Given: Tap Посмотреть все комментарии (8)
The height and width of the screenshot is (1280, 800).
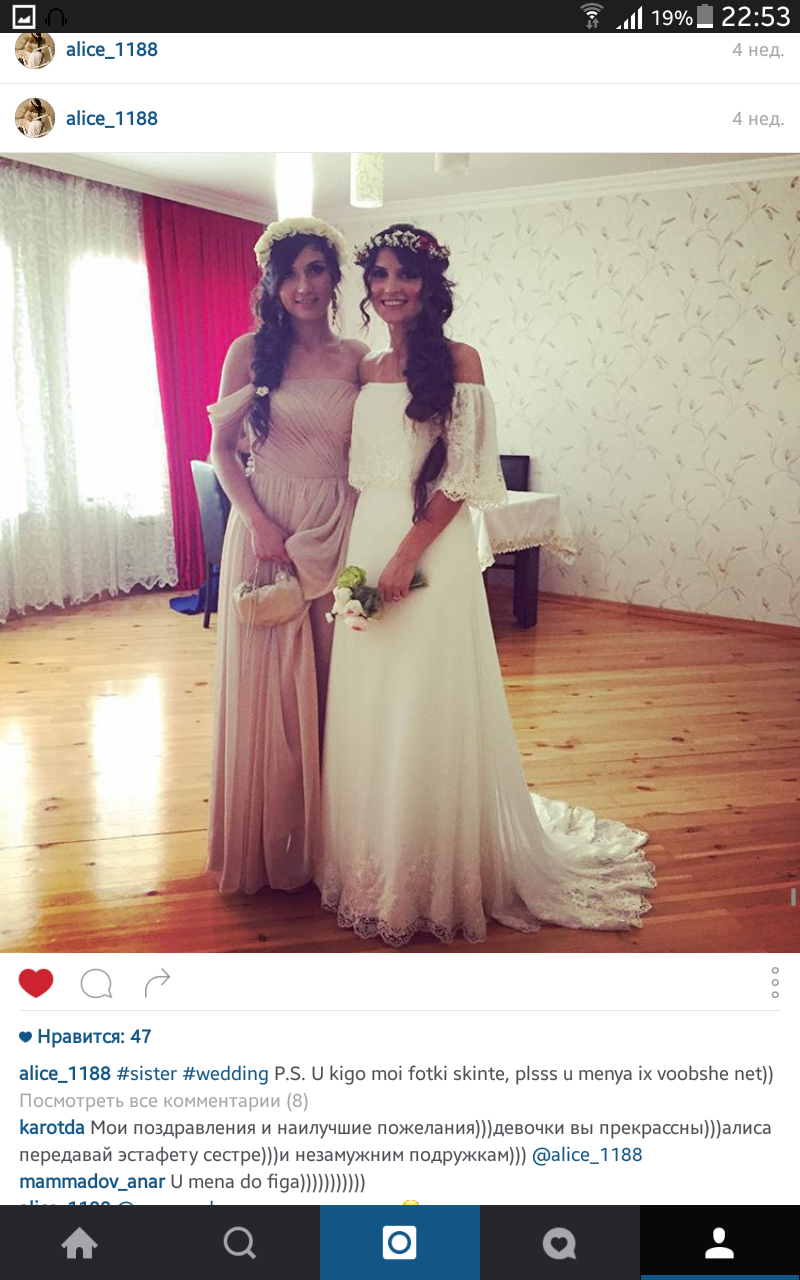Looking at the screenshot, I should click(x=164, y=1101).
